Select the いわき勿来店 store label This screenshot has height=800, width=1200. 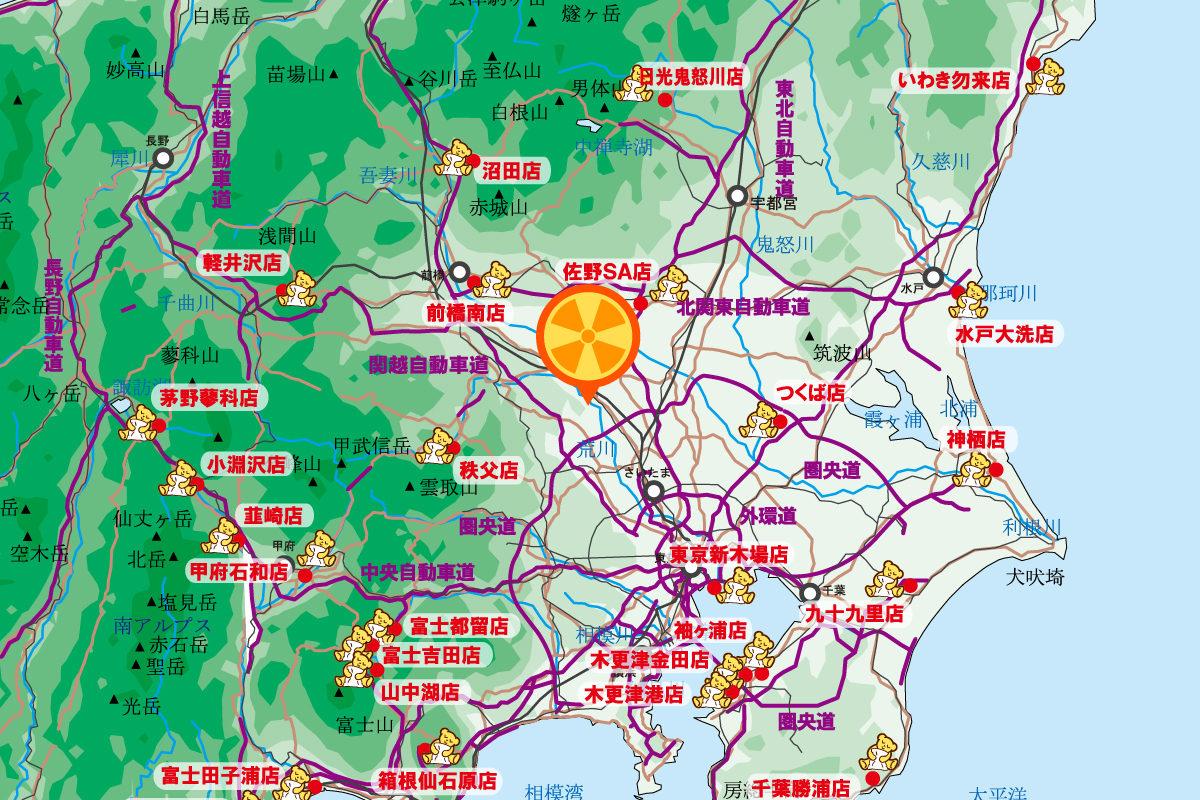pos(954,81)
